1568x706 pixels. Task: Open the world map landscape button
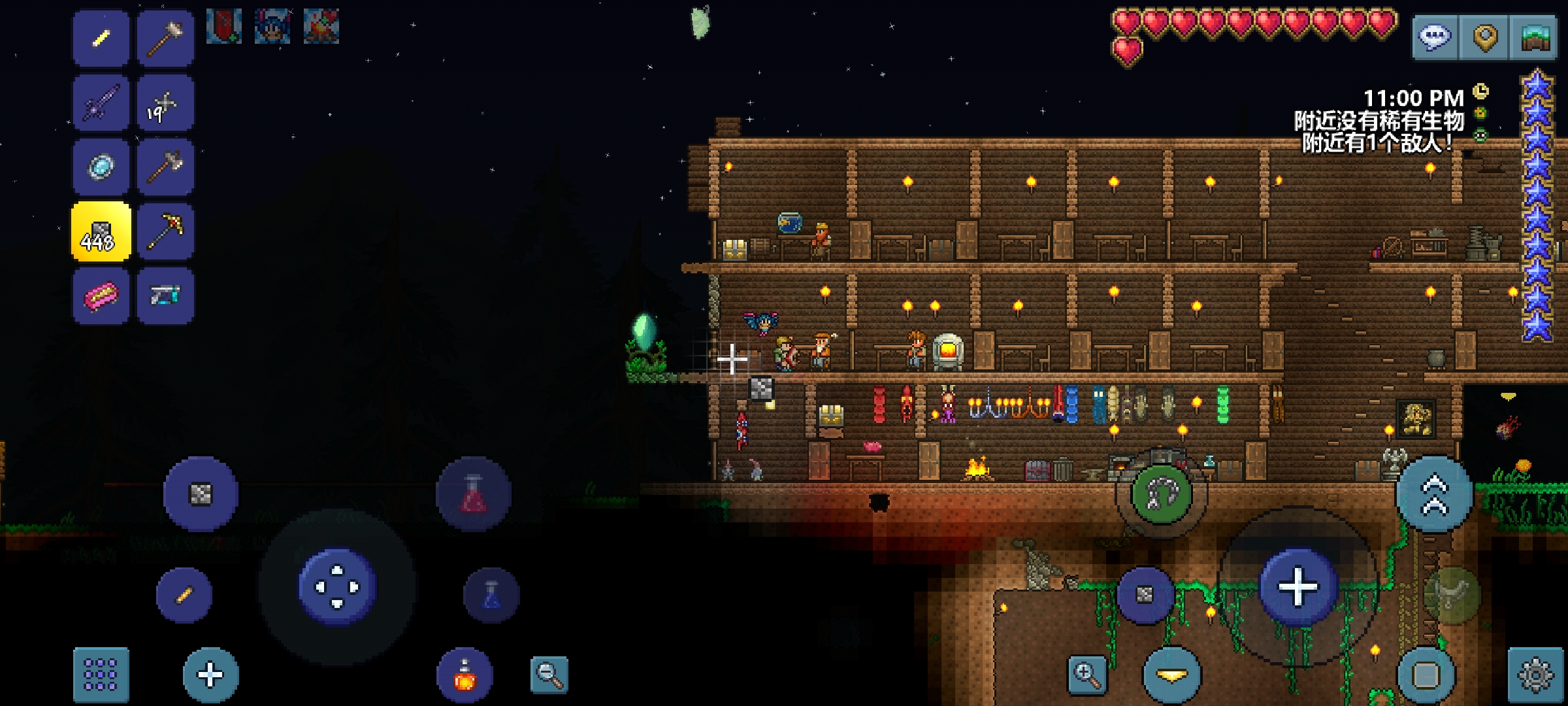click(x=1535, y=37)
